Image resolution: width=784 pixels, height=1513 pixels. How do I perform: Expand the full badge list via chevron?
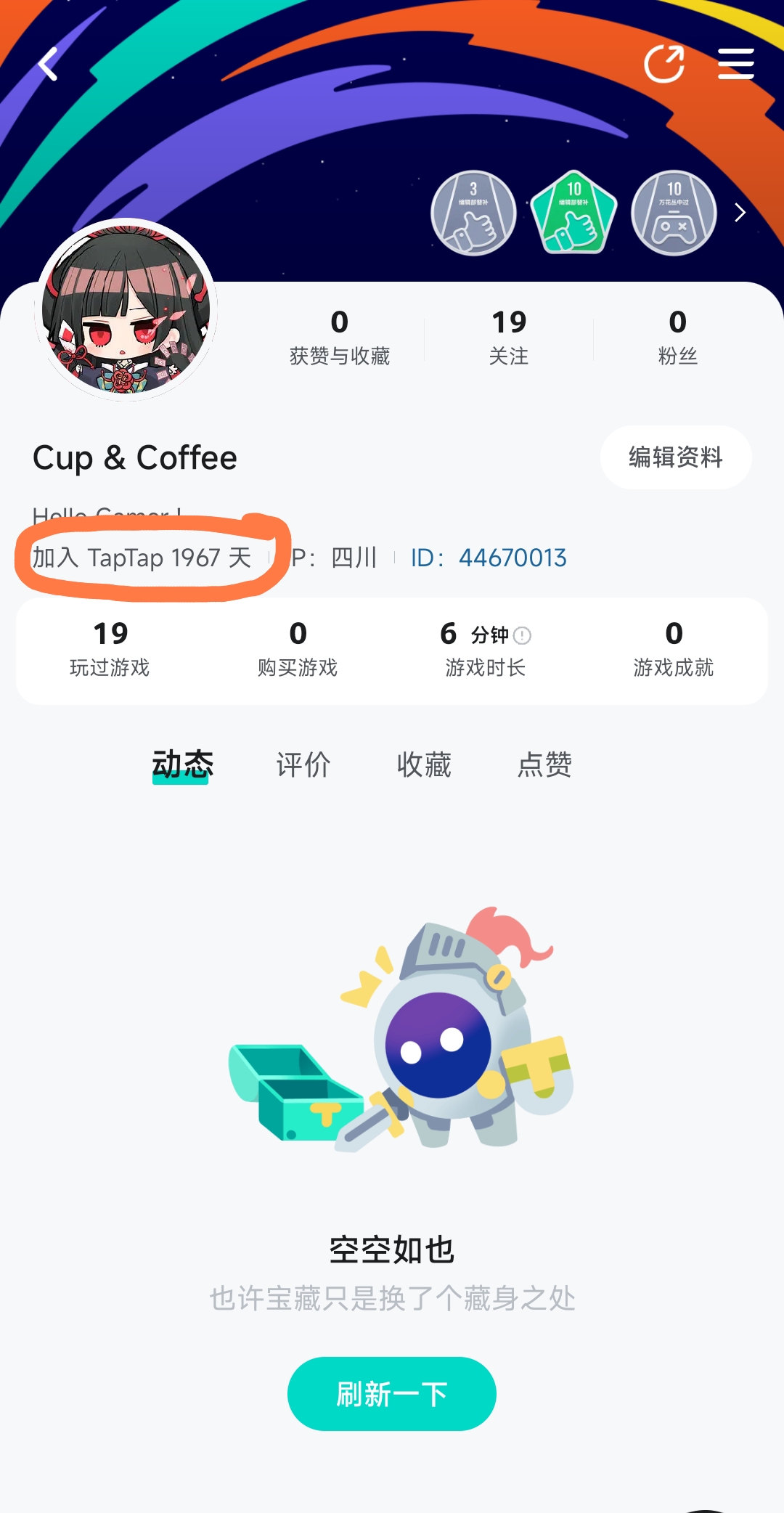tap(740, 212)
